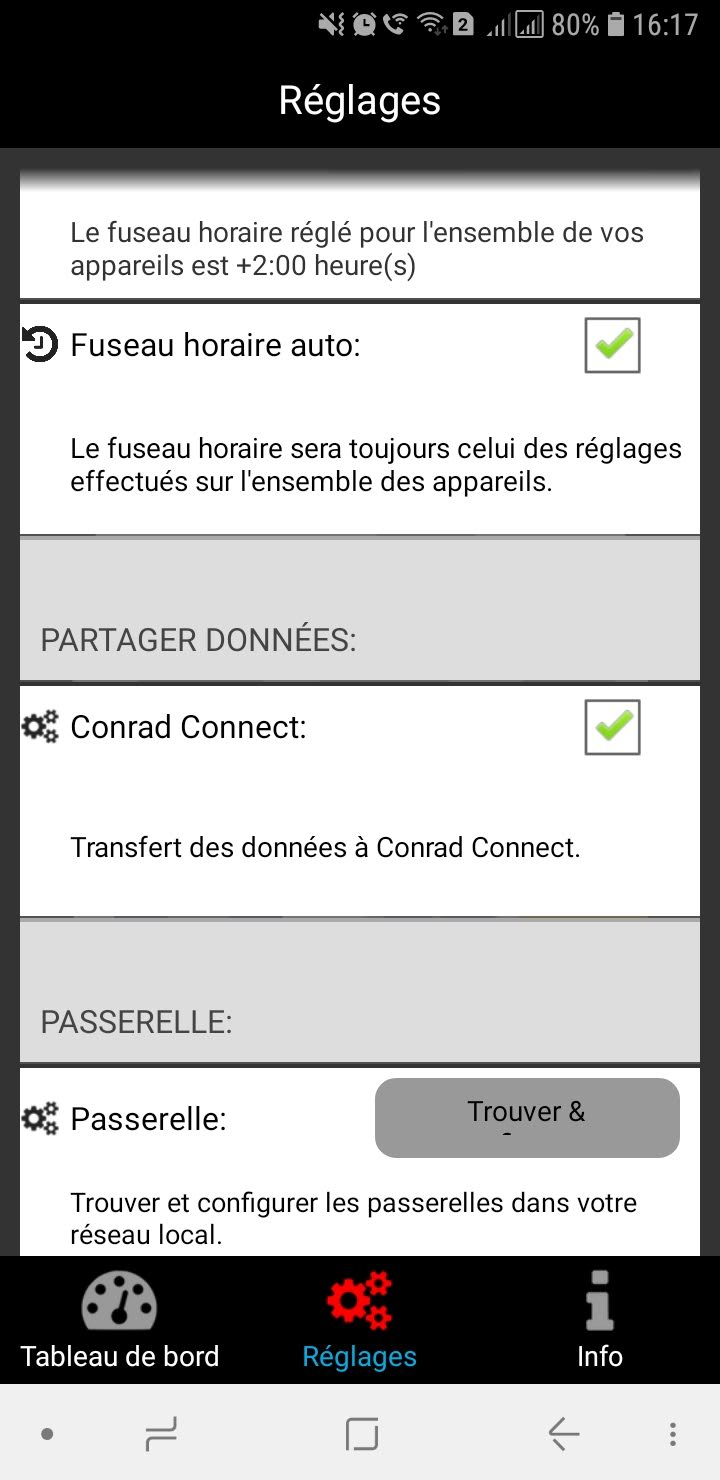
Task: Tap the Trouver & button for Passerelle
Action: click(x=527, y=1118)
